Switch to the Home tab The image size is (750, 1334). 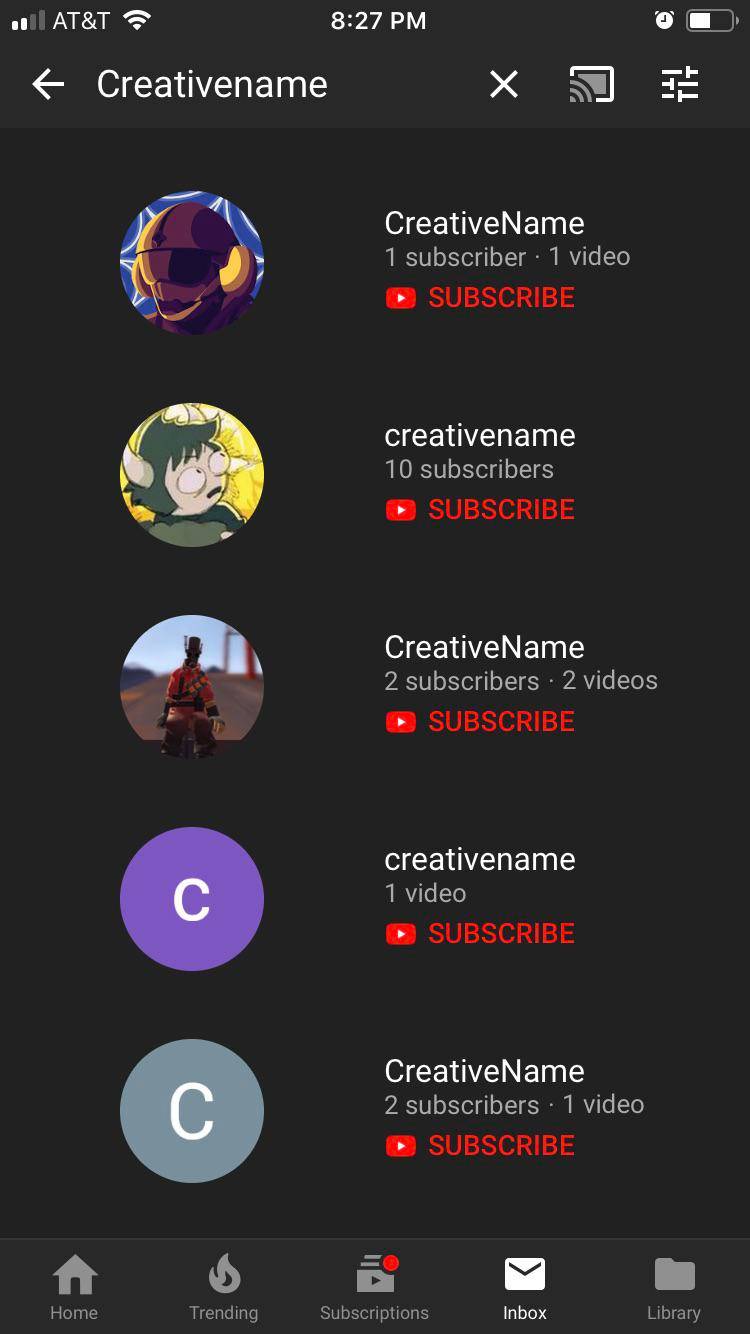74,1288
